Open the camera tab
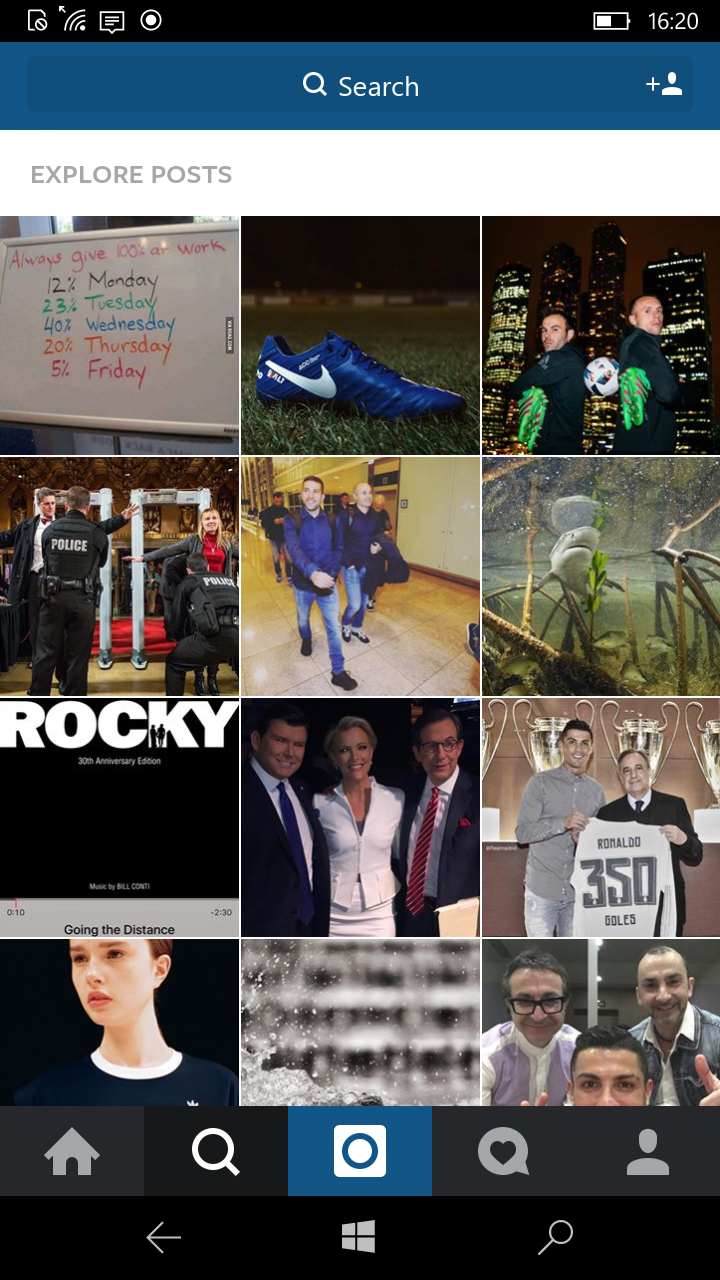The height and width of the screenshot is (1280, 720). click(x=360, y=1151)
